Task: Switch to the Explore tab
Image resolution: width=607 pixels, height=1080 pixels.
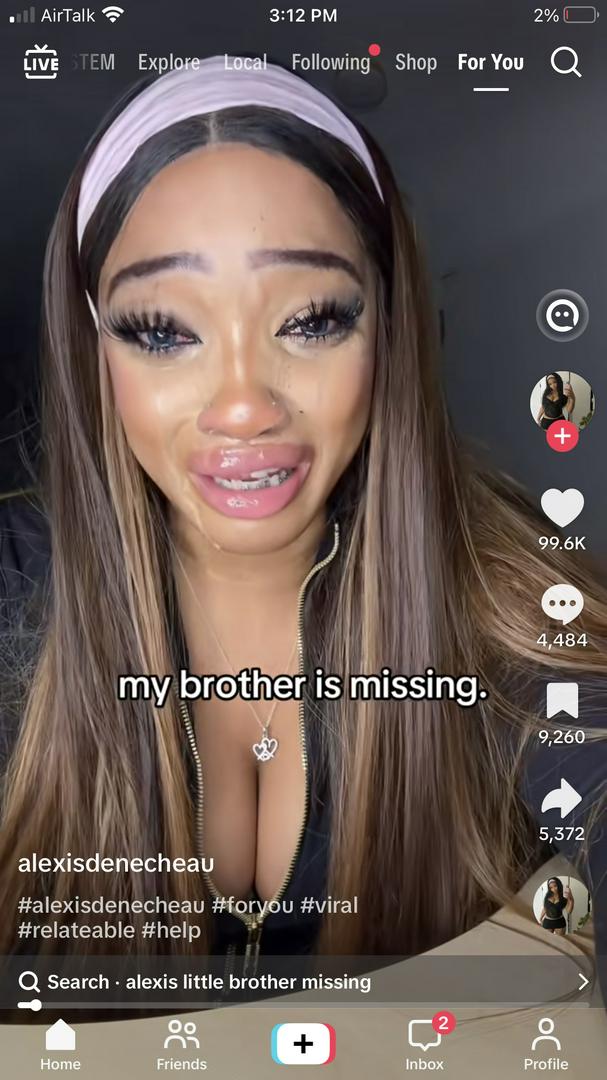Action: [168, 62]
